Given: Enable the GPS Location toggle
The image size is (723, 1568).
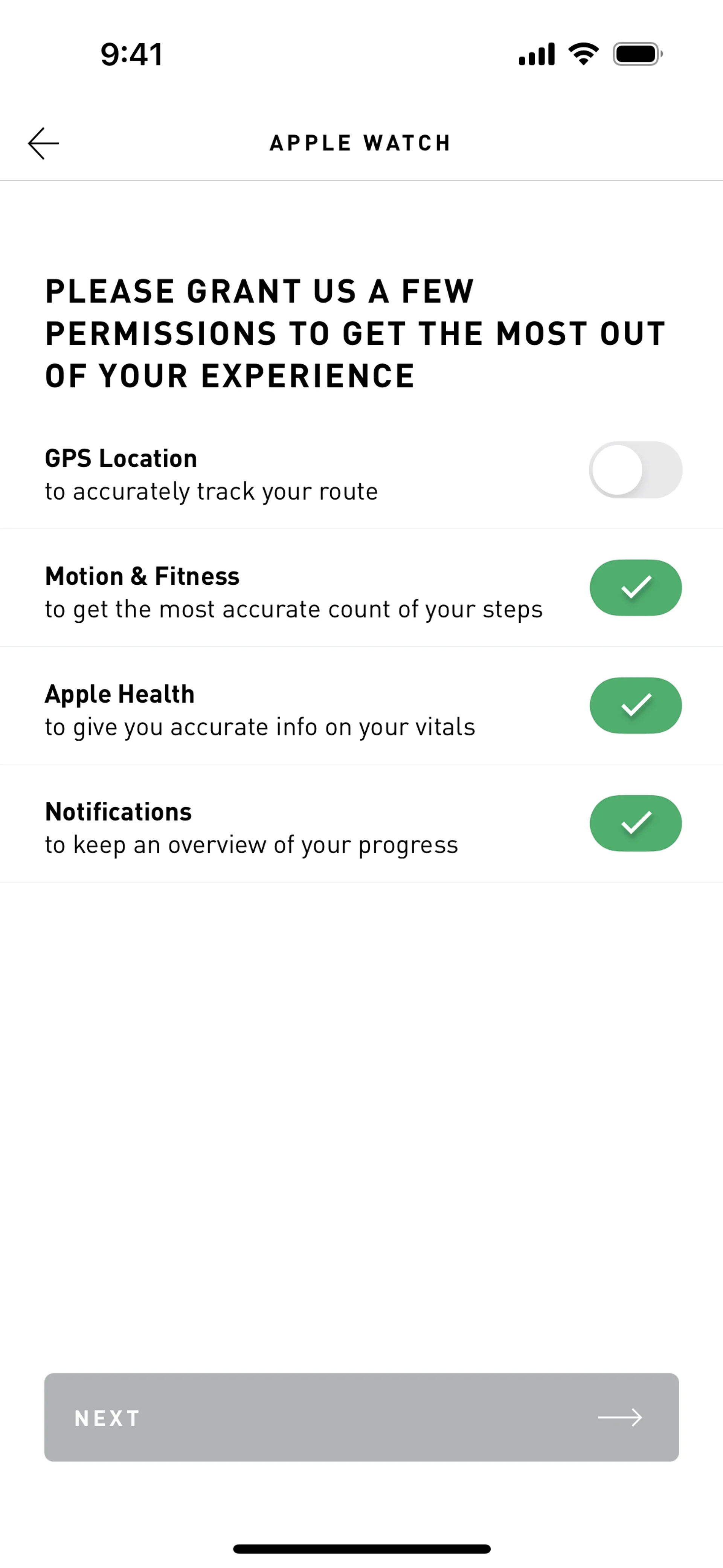Looking at the screenshot, I should pos(635,470).
